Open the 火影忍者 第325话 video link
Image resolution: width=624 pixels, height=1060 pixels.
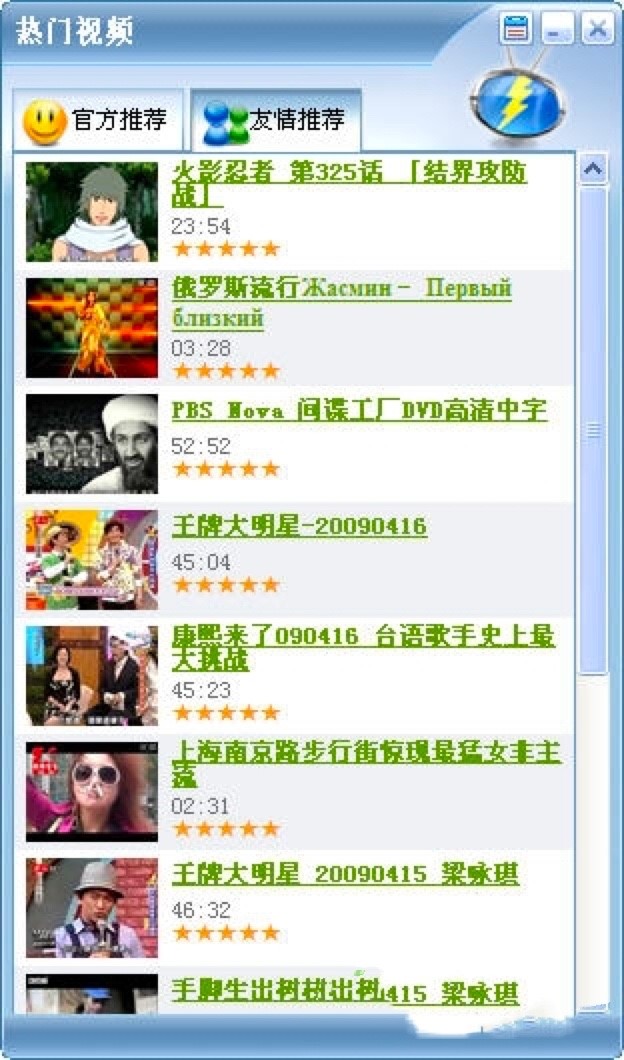coord(348,174)
